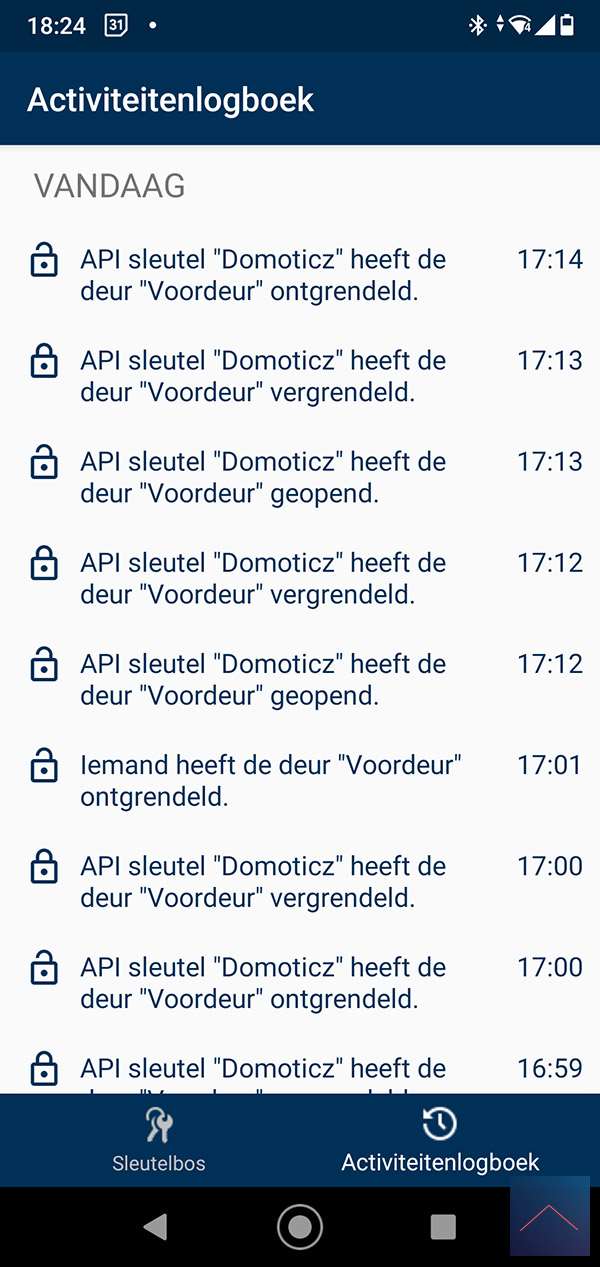The image size is (600, 1267).
Task: Open the recent apps overview
Action: click(443, 1227)
